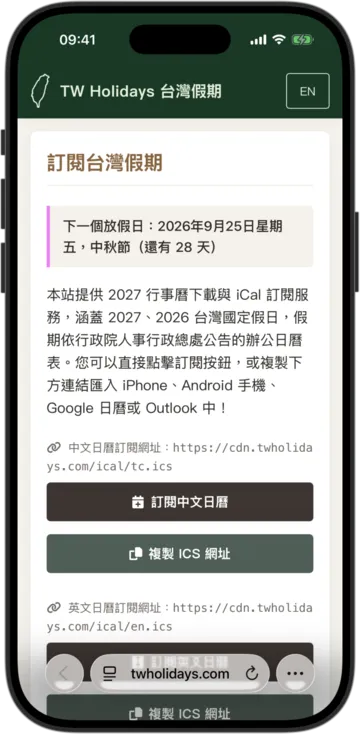Open the page settings icon in address bar
360x734 pixels.
(x=110, y=674)
